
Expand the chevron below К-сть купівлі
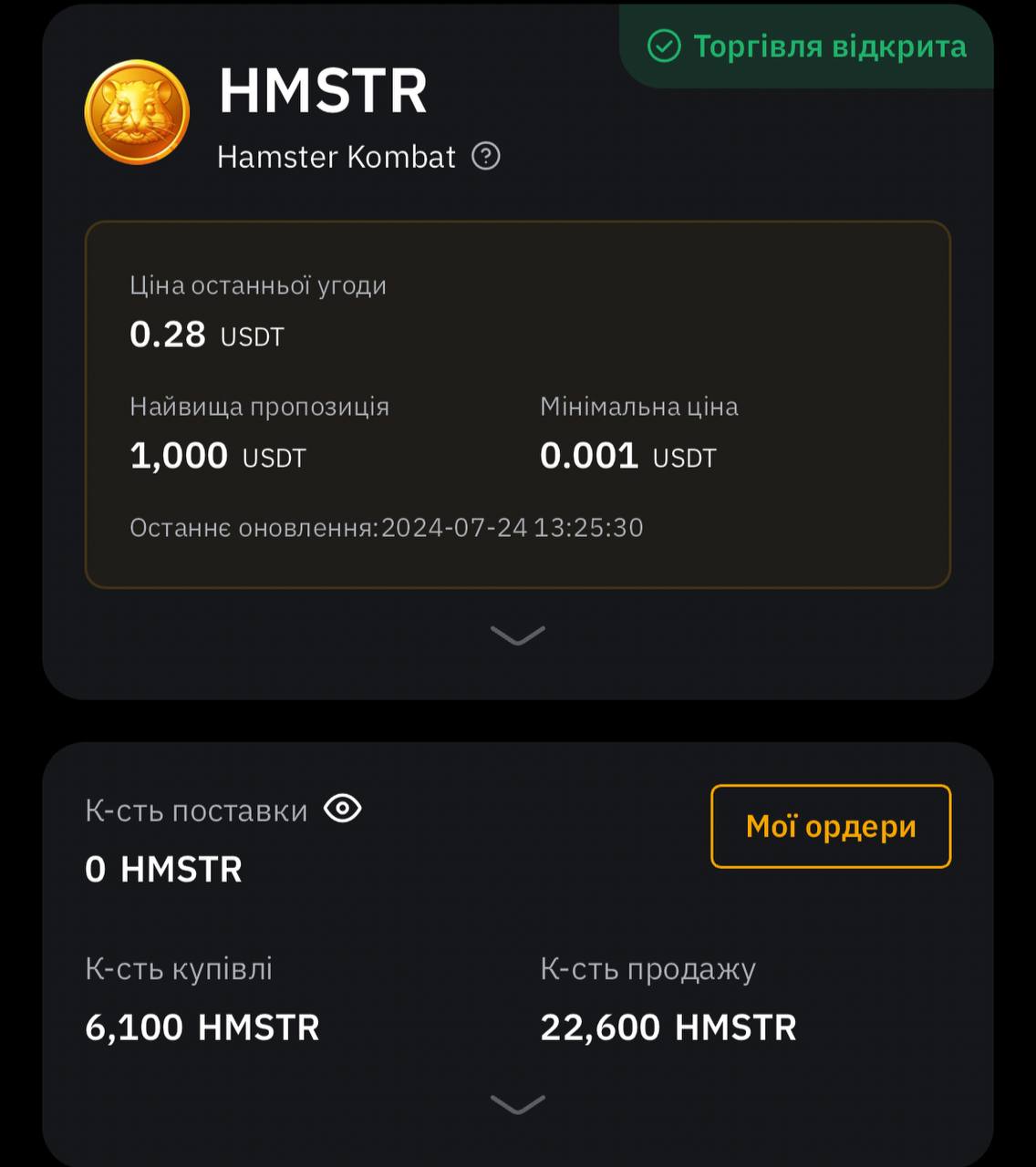point(517,1104)
